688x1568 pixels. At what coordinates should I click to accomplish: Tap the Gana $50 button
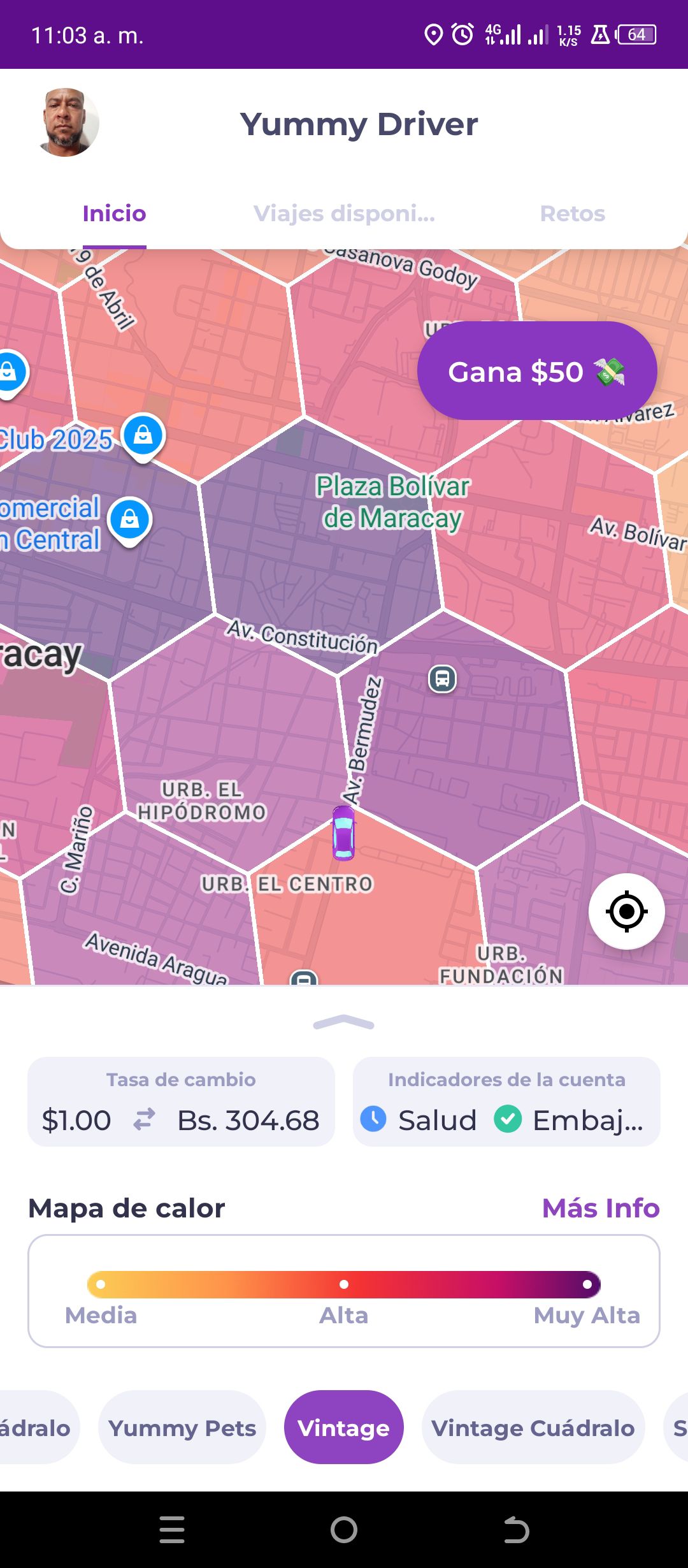click(x=537, y=371)
